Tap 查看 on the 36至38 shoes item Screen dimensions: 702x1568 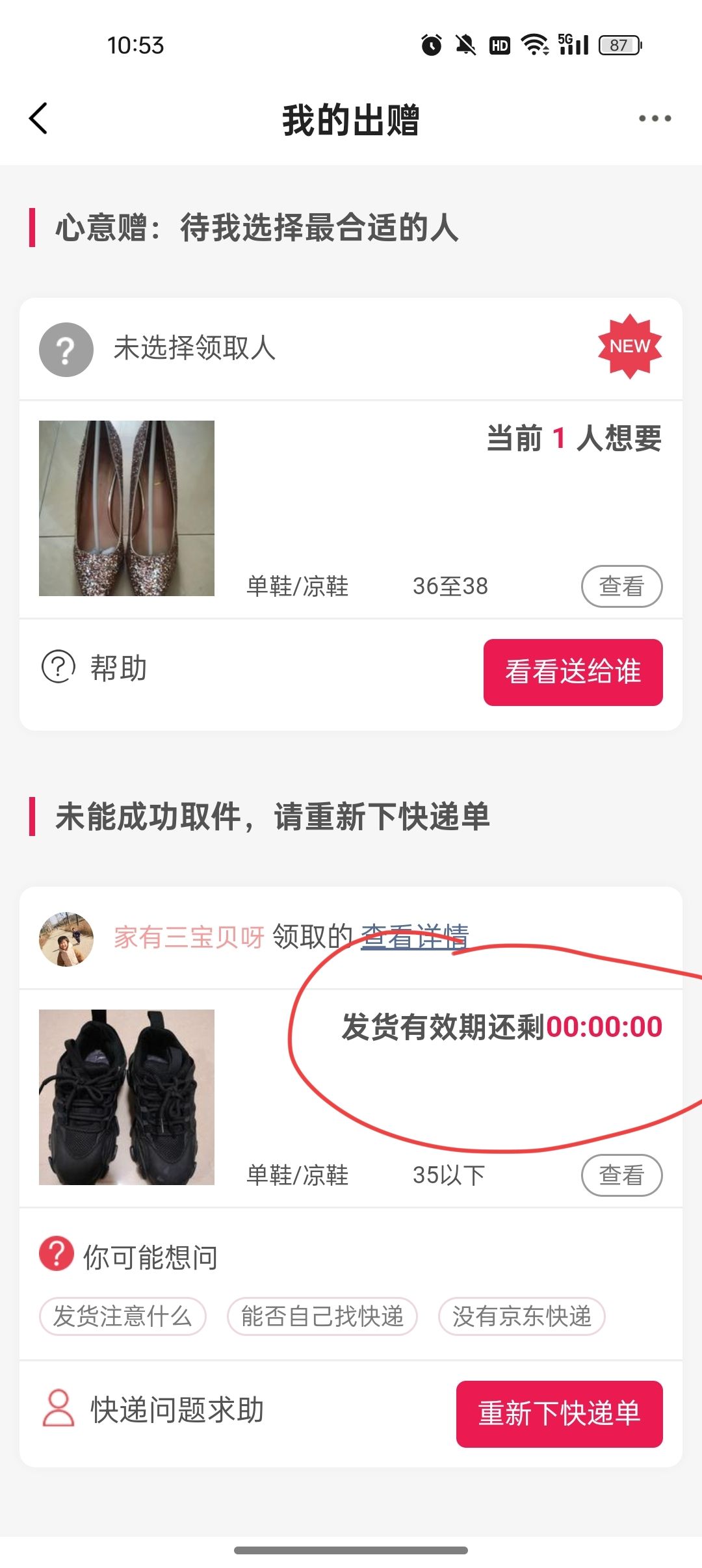(x=621, y=586)
